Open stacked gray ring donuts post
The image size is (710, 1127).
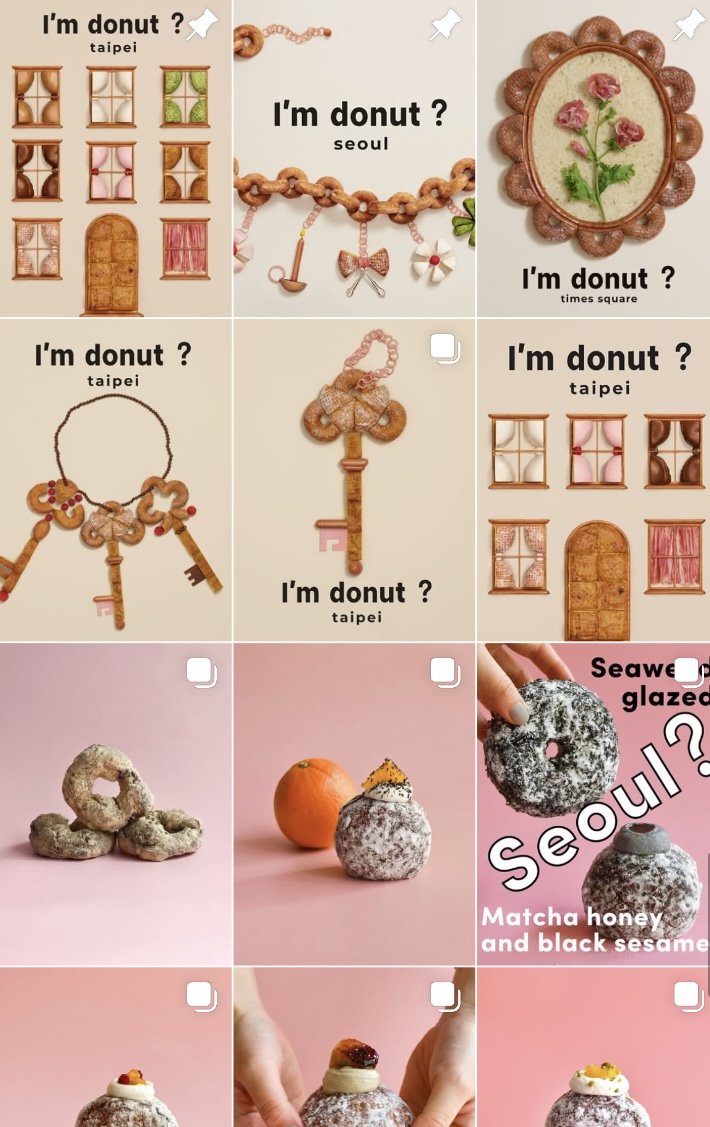[116, 804]
